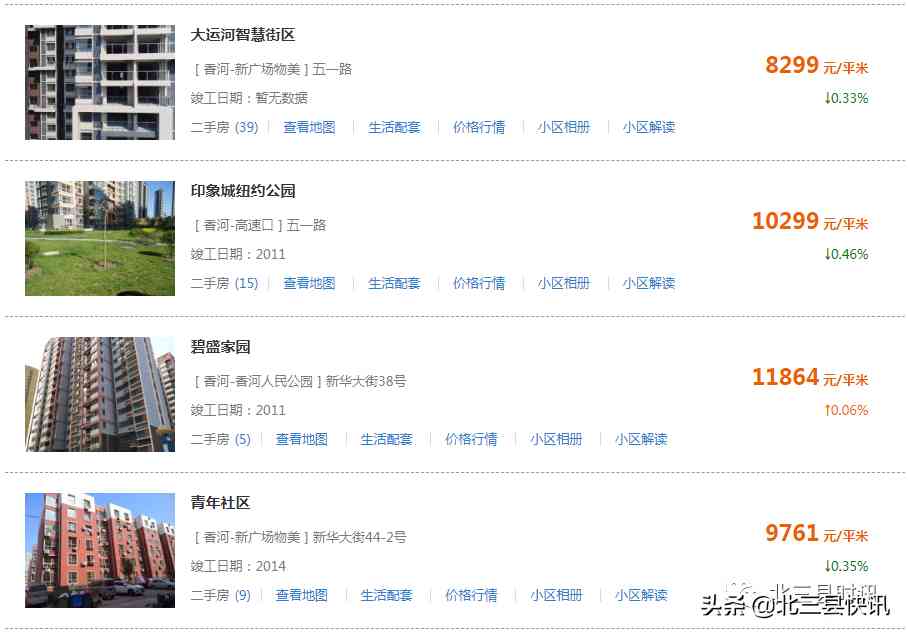View 小区相册 for 印象城纽约公园
Image resolution: width=908 pixels, height=635 pixels.
click(x=563, y=283)
